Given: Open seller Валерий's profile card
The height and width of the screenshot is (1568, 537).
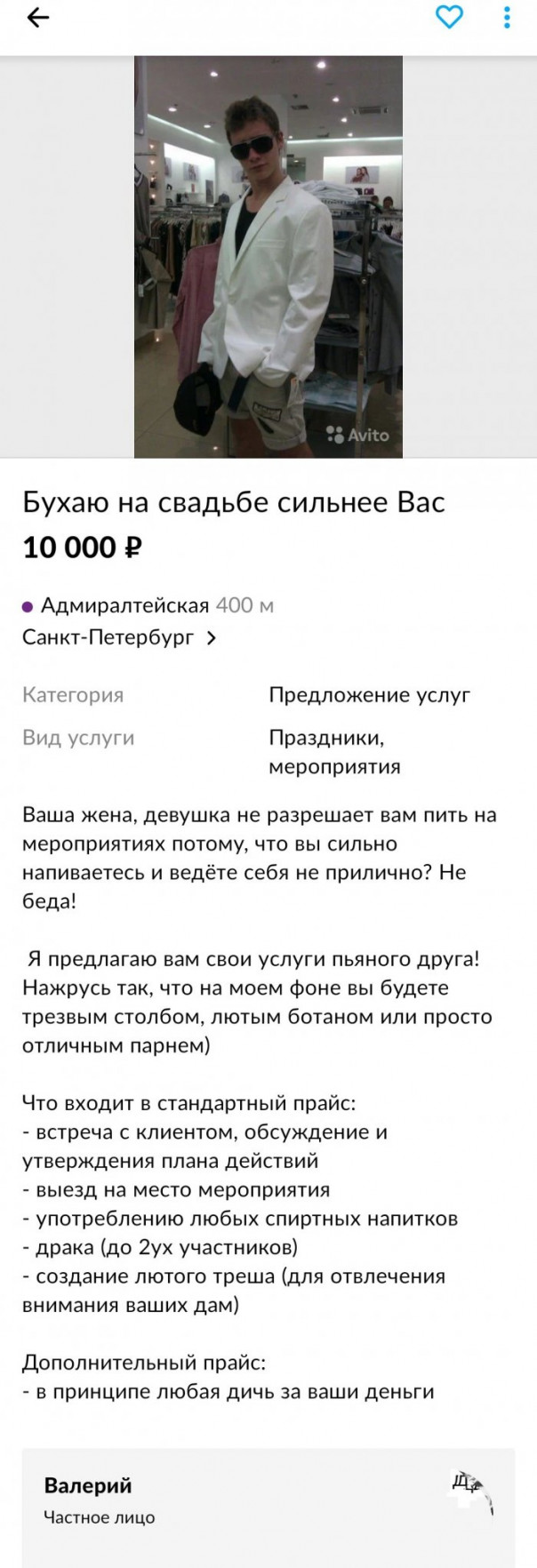Looking at the screenshot, I should click(268, 1504).
